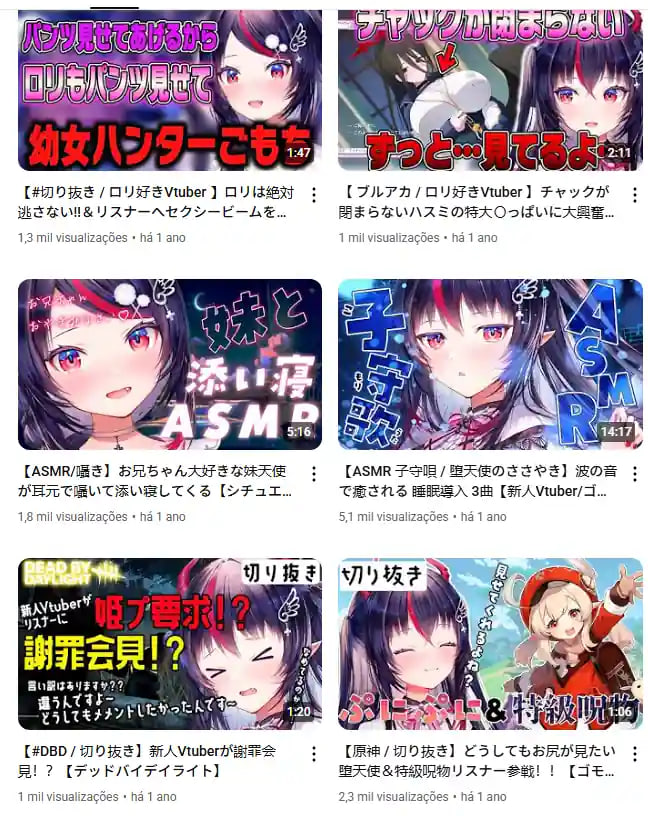The image size is (648, 816).
Task: Open options menu for ASMR 子守唄 video
Action: pyautogui.click(x=634, y=473)
